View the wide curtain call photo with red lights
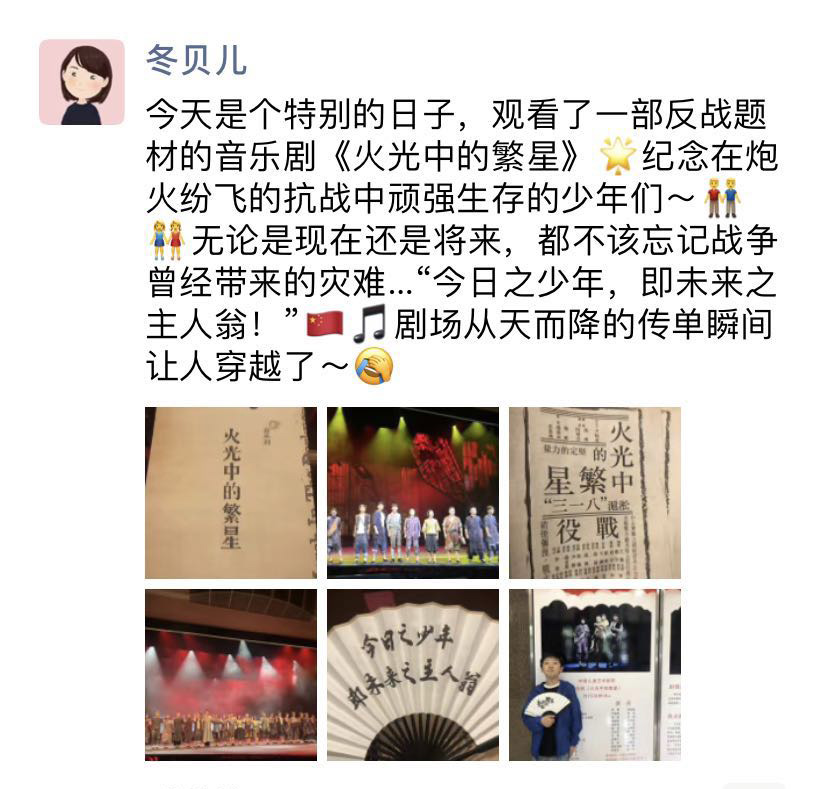828x789 pixels. [x=231, y=675]
